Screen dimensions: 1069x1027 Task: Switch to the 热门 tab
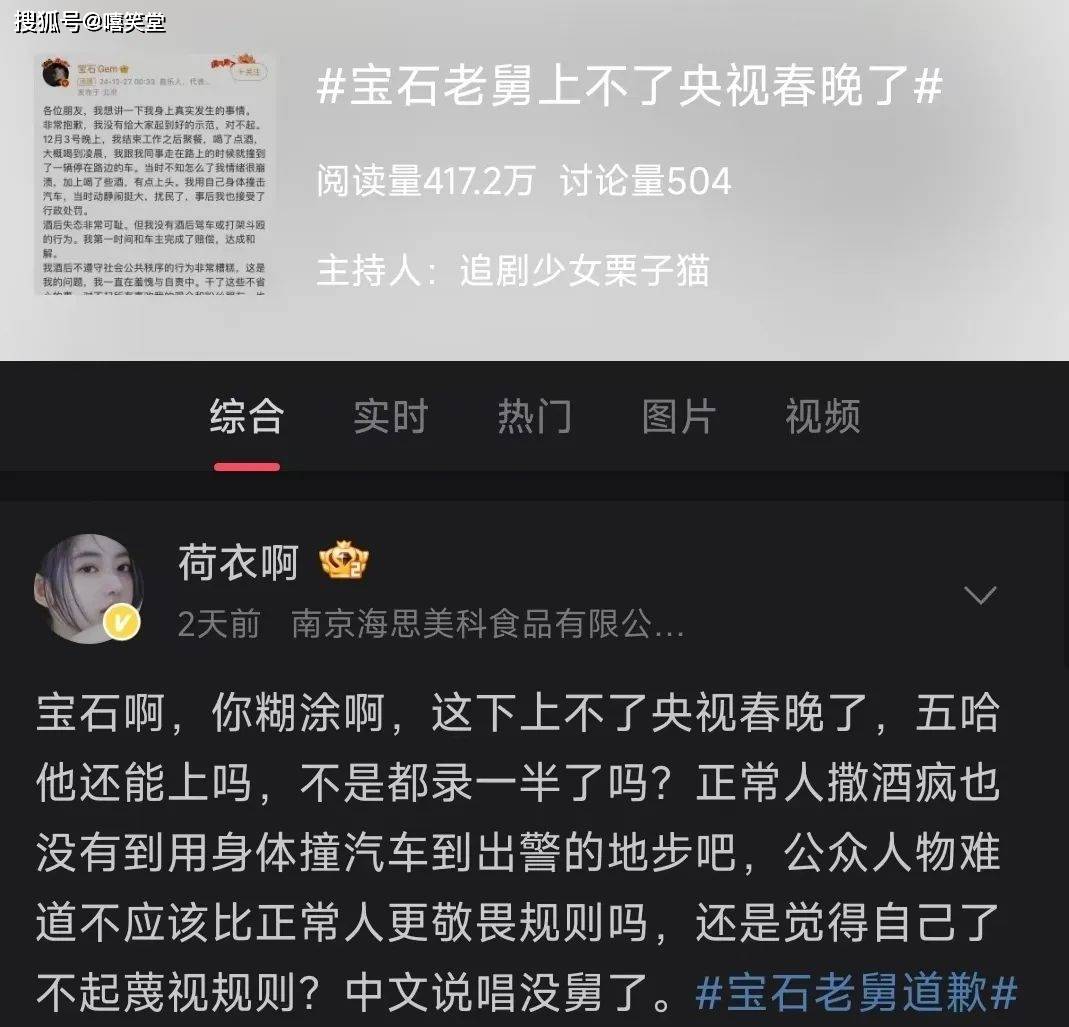pos(534,417)
